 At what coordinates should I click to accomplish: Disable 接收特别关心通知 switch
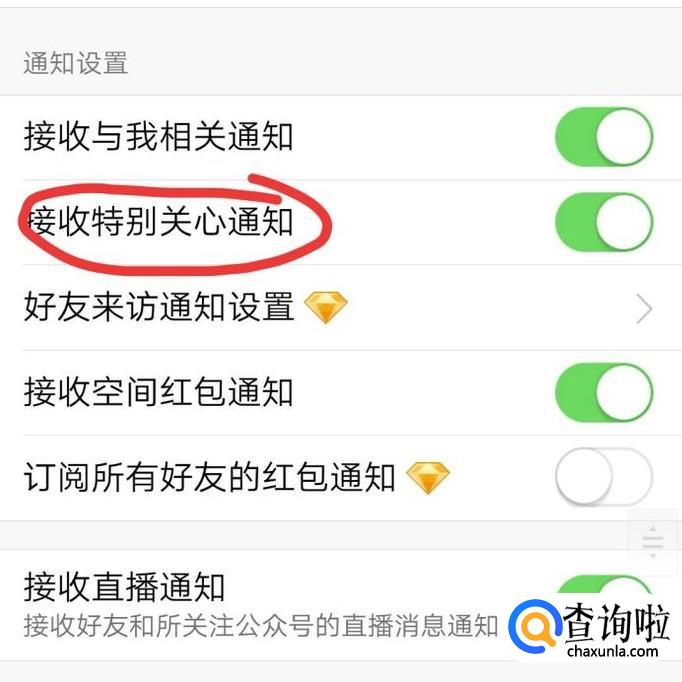click(x=603, y=222)
